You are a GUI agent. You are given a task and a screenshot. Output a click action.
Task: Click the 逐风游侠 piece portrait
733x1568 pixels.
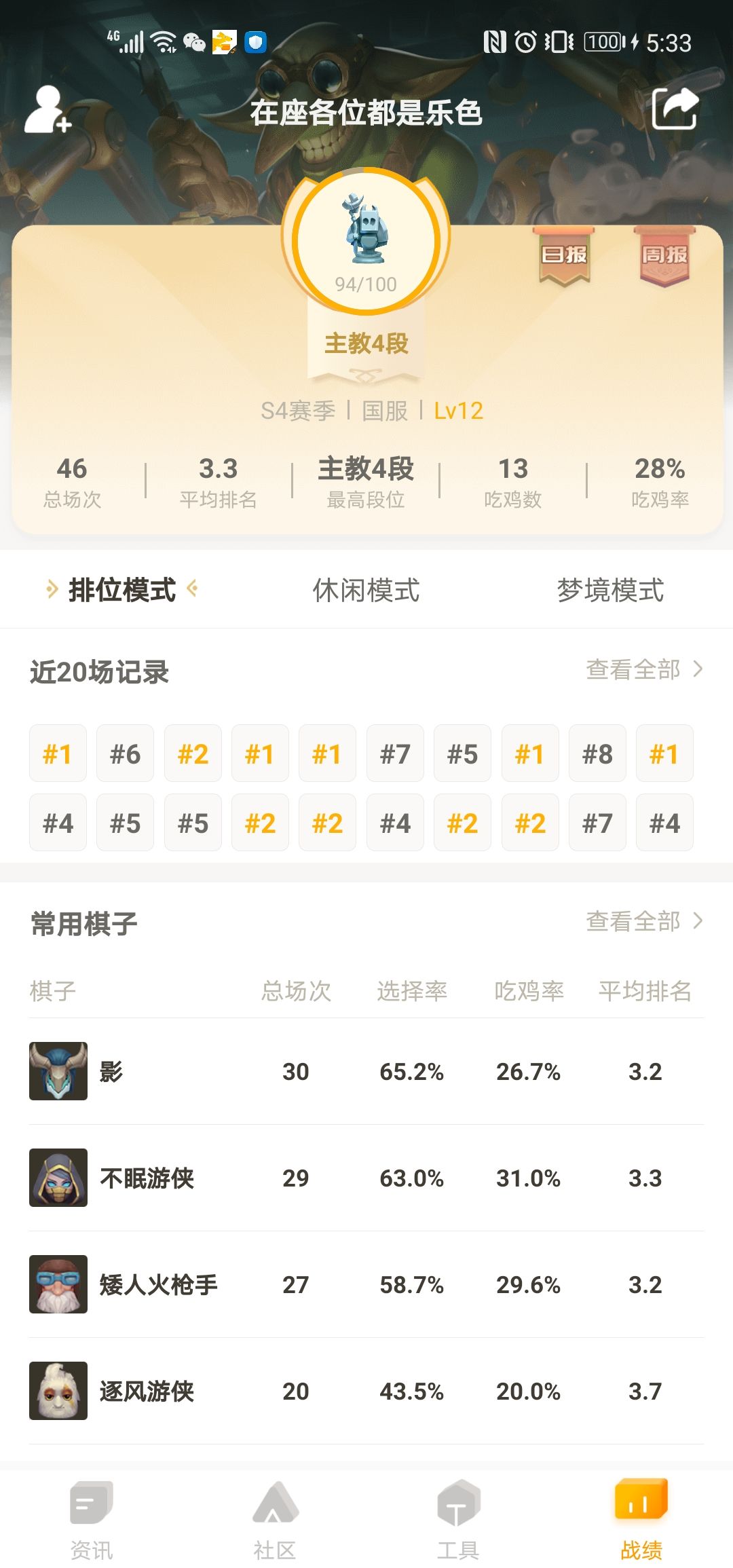(58, 1392)
